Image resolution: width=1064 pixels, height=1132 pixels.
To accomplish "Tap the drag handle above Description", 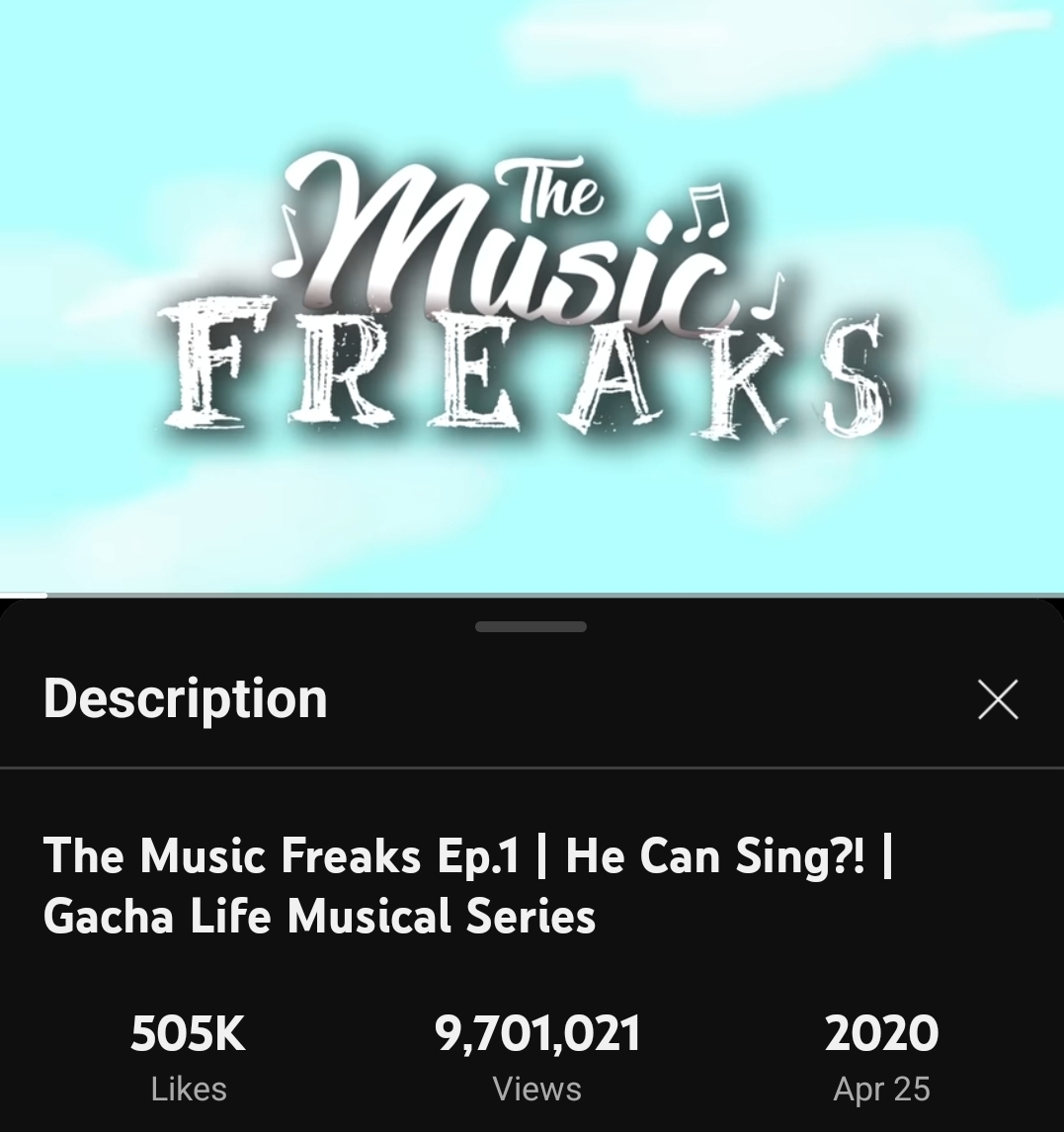I will 532,626.
